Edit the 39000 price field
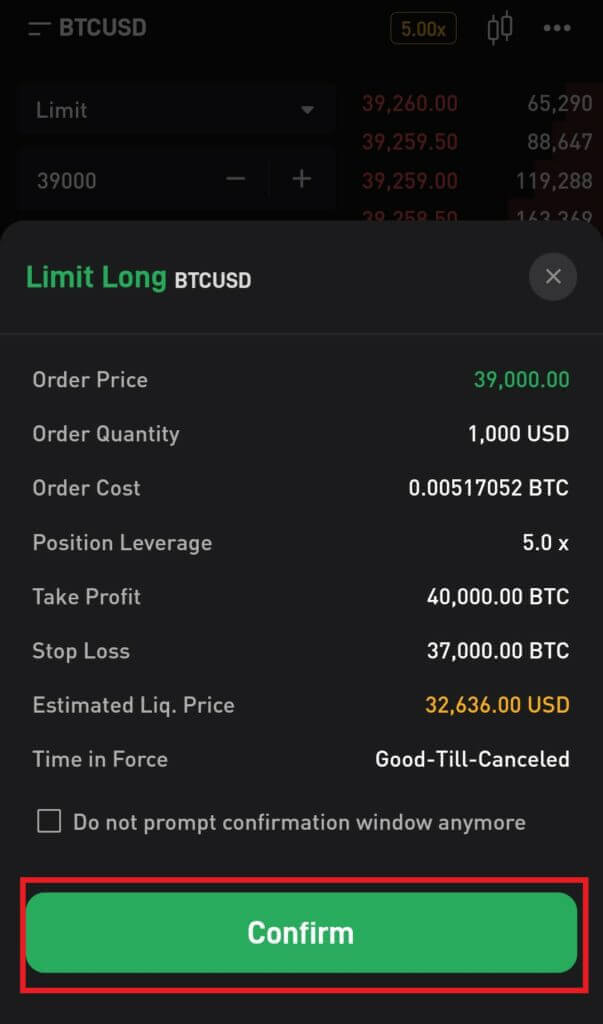This screenshot has width=603, height=1024. 110,181
